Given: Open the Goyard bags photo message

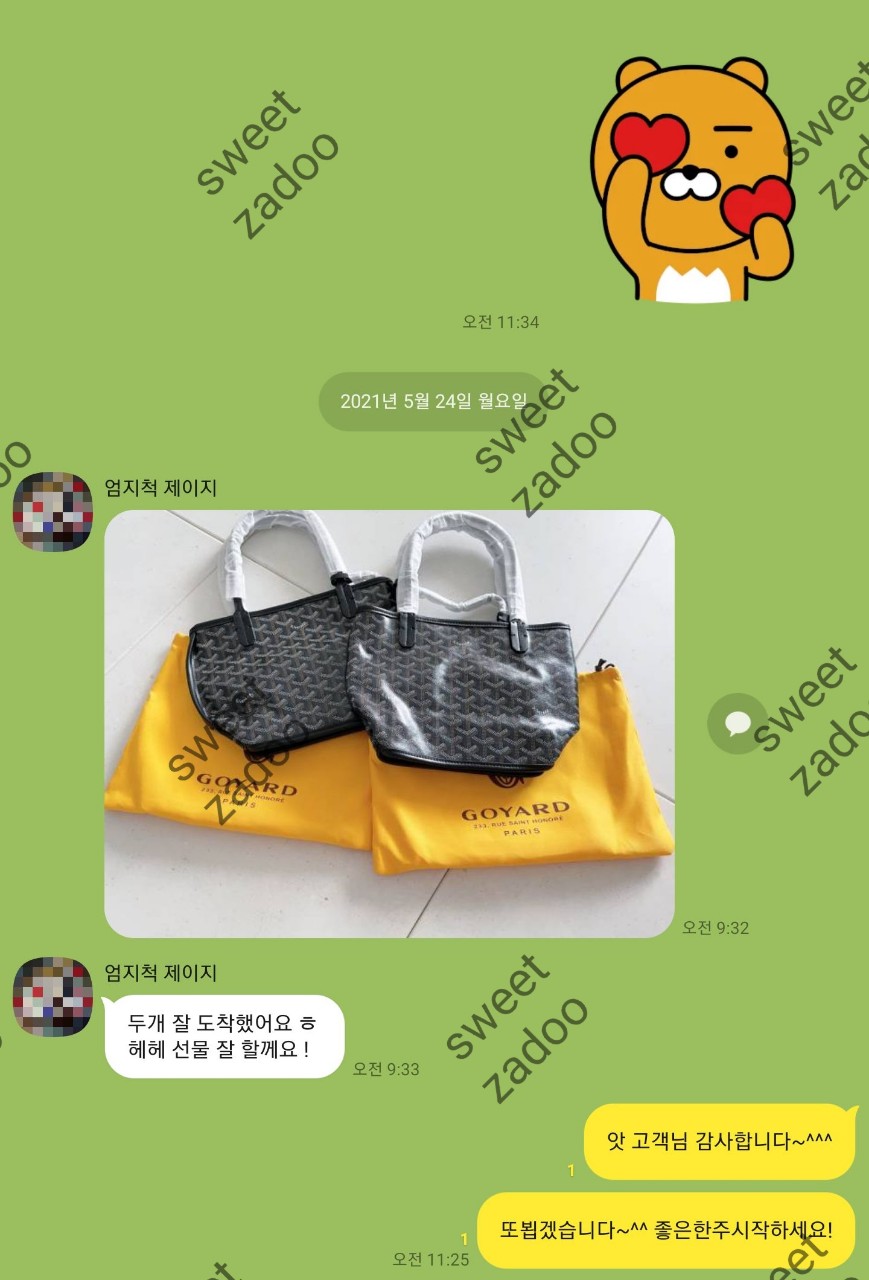Looking at the screenshot, I should tap(389, 723).
